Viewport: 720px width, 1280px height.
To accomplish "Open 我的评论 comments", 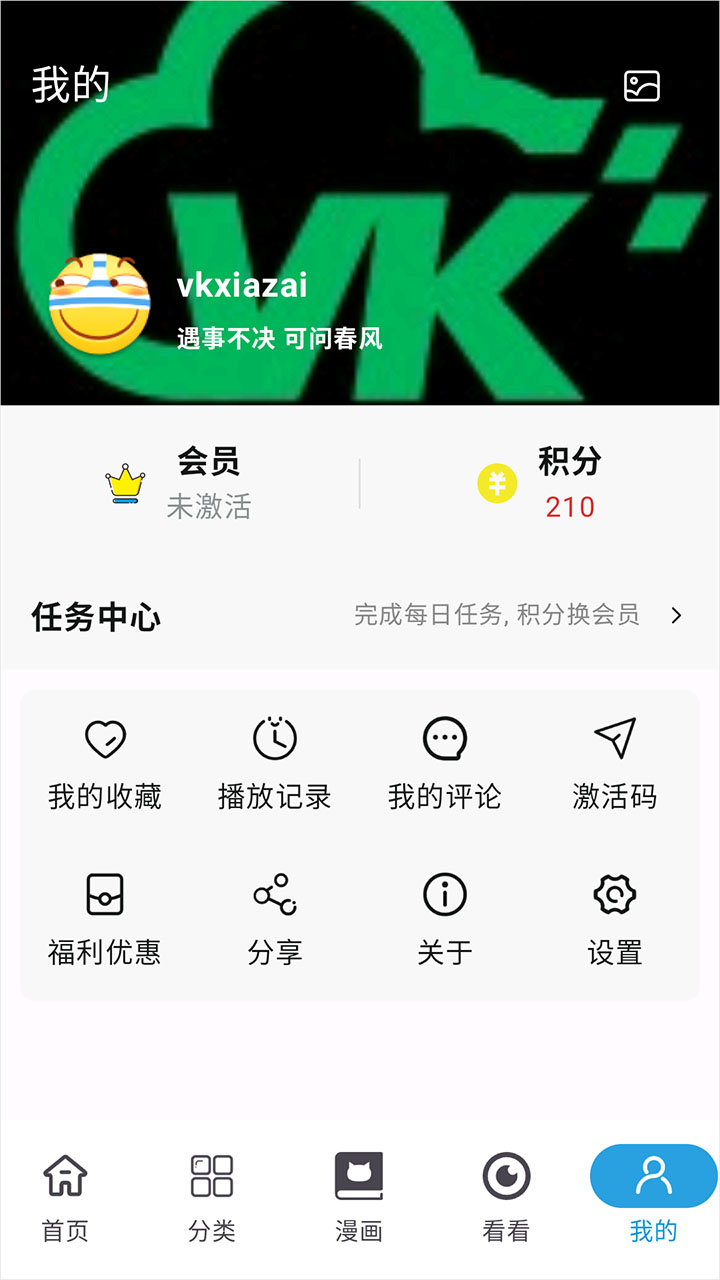I will (x=445, y=765).
